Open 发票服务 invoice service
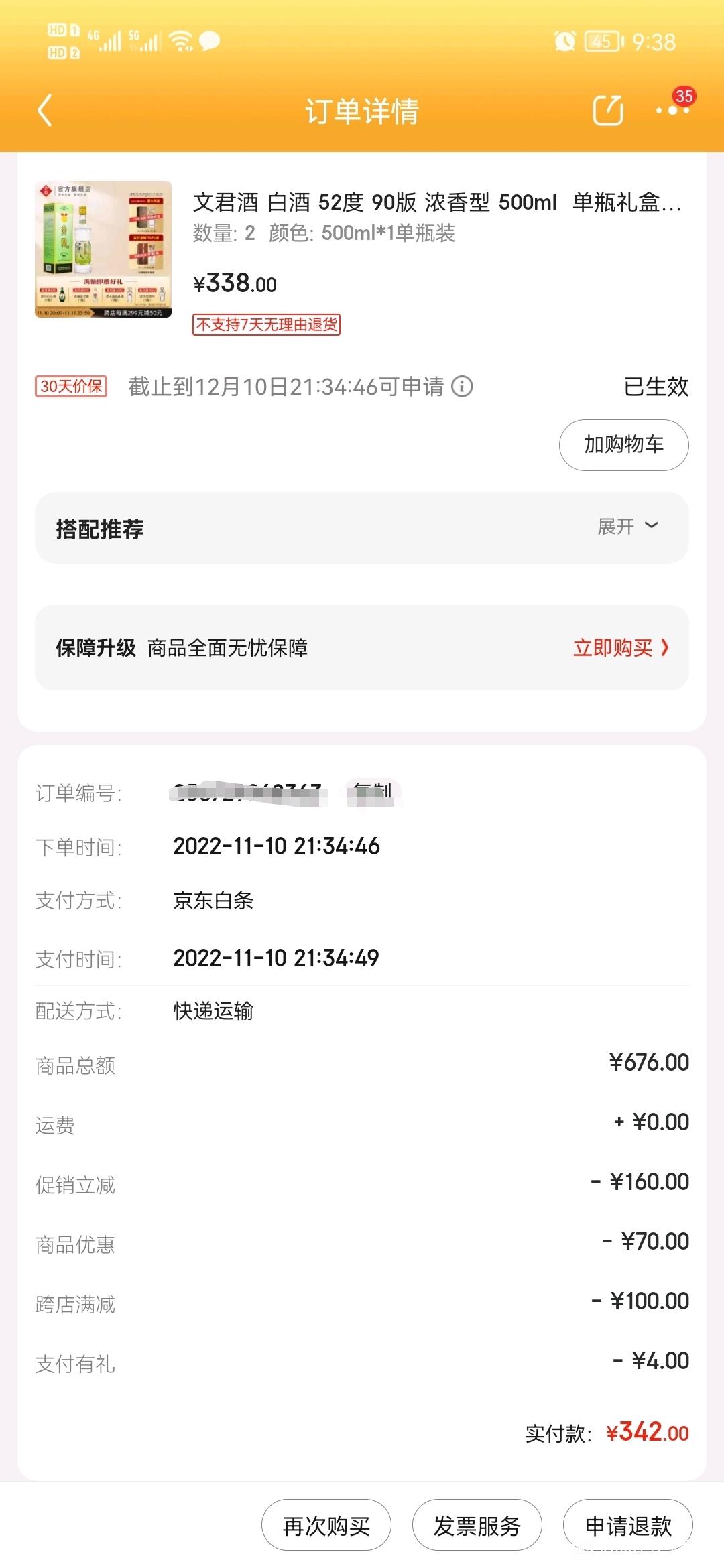724x1568 pixels. tap(477, 1525)
